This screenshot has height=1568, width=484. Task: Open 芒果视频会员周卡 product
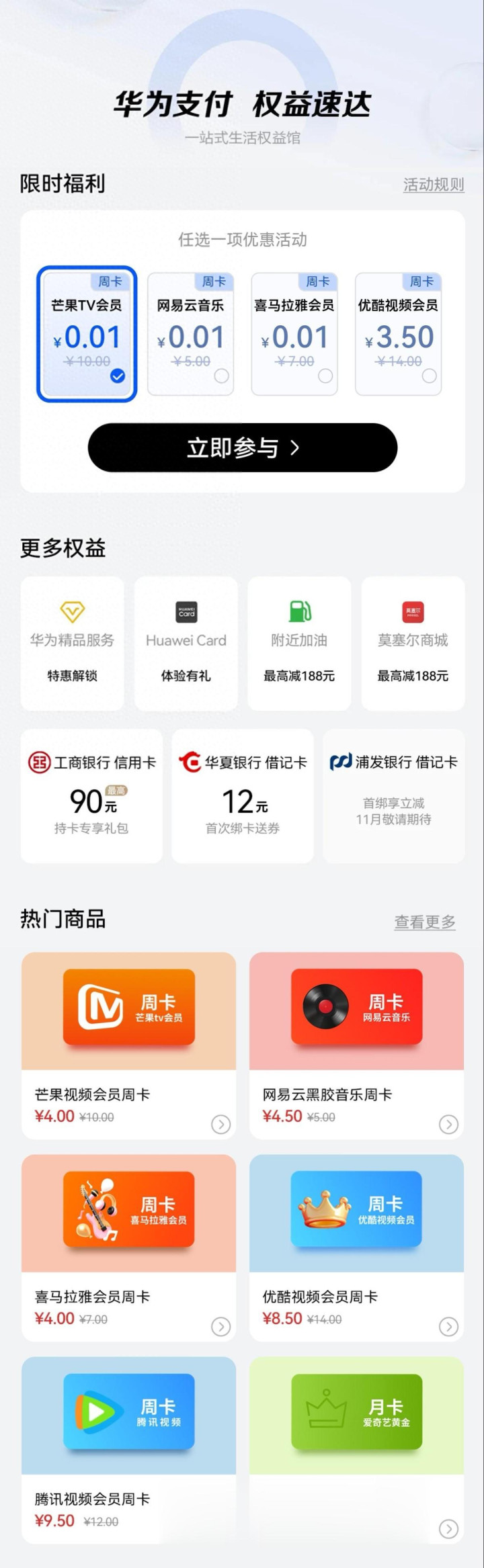pyautogui.click(x=129, y=1045)
